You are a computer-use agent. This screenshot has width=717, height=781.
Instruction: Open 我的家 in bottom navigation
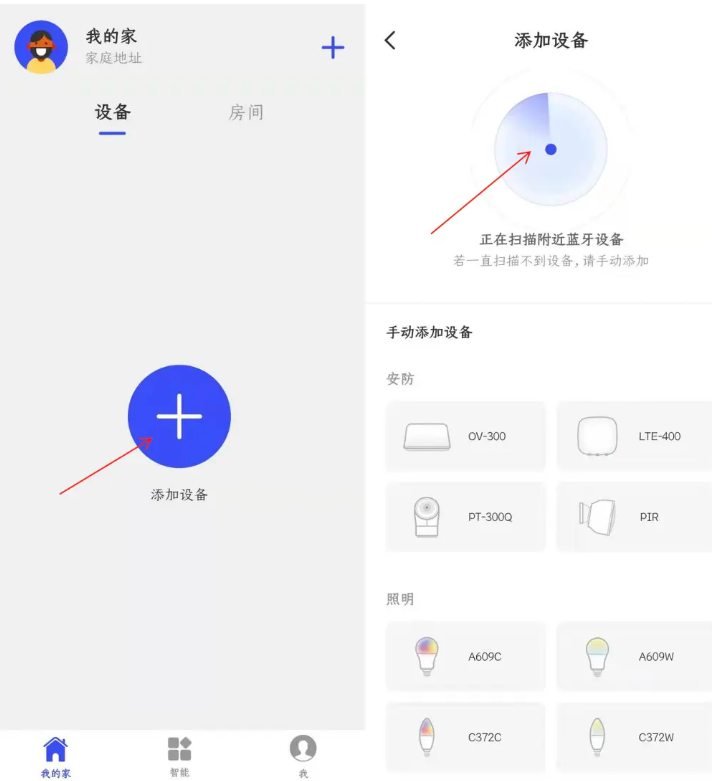pos(56,756)
